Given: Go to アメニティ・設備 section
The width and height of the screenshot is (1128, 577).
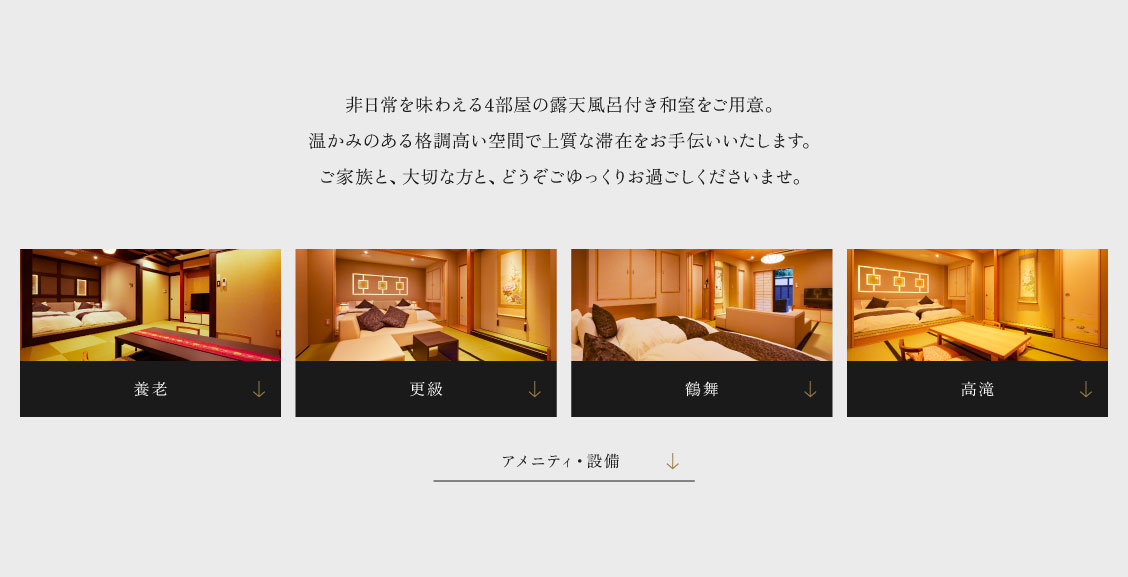Looking at the screenshot, I should [x=563, y=462].
